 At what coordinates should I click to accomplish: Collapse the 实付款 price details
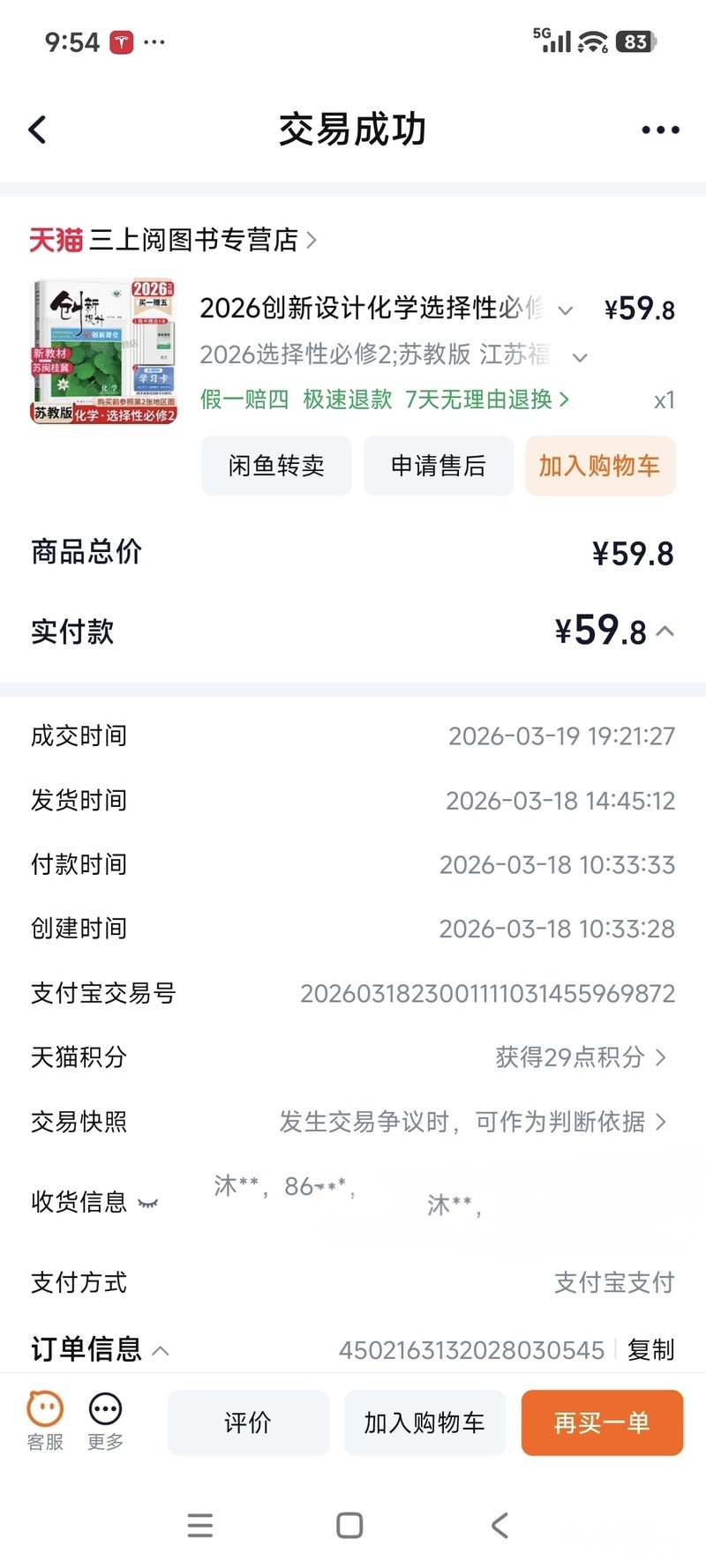pos(665,631)
